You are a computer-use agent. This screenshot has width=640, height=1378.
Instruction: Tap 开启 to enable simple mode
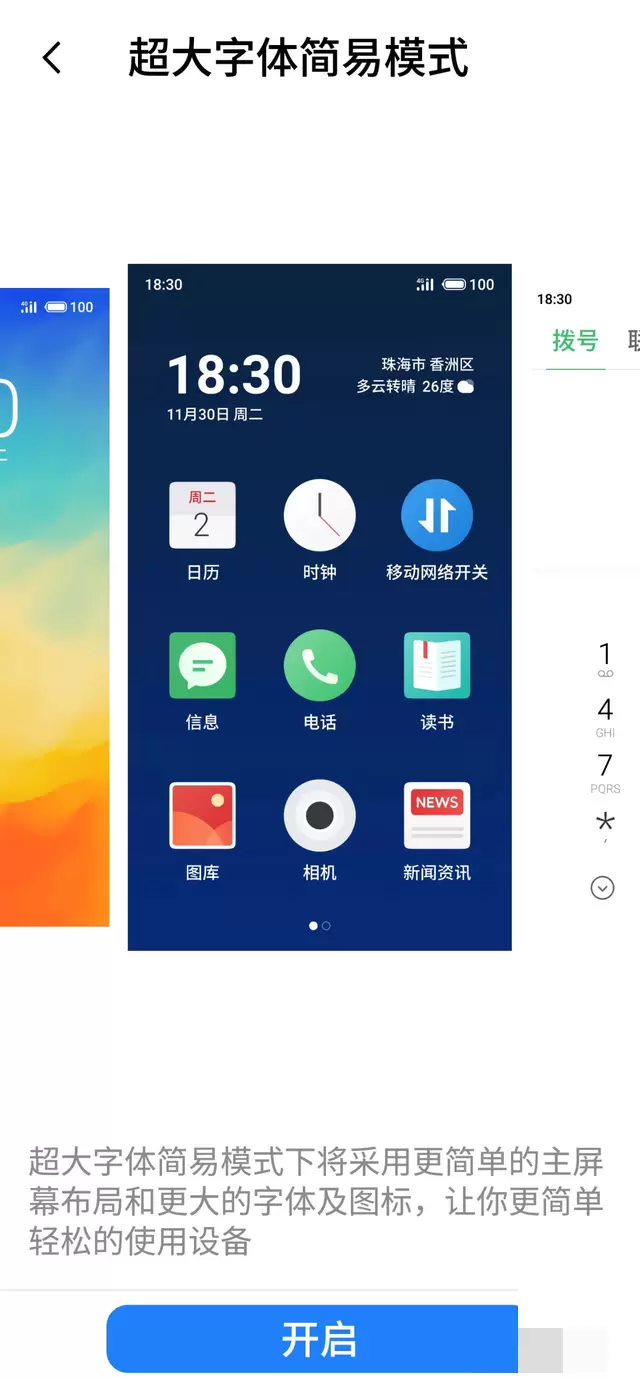click(318, 1339)
